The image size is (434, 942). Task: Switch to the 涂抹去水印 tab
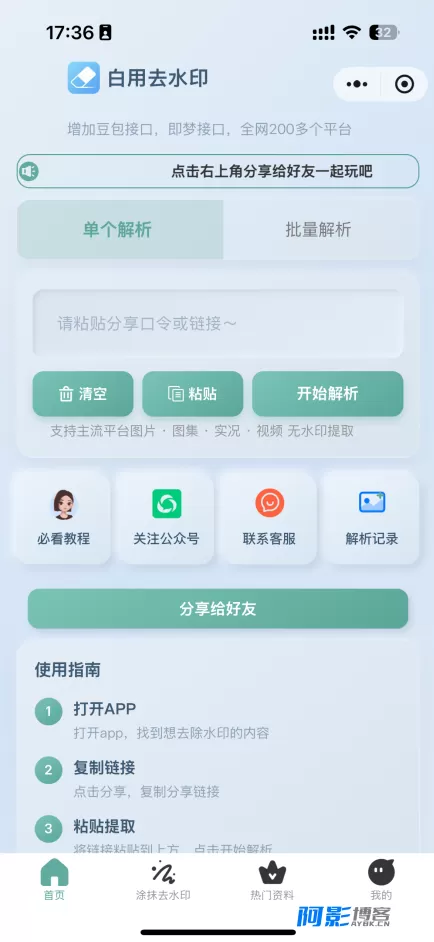pos(163,880)
